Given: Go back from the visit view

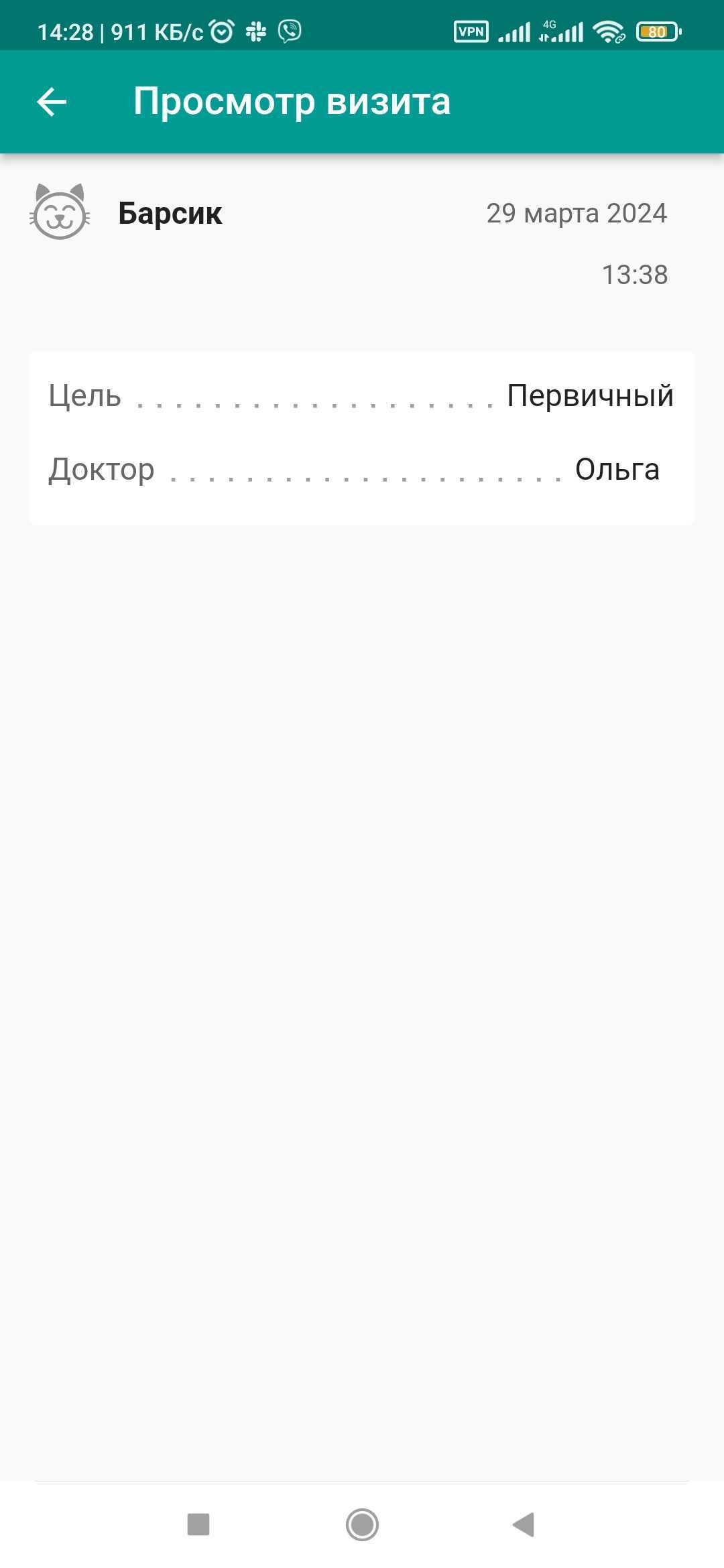Looking at the screenshot, I should click(x=52, y=102).
